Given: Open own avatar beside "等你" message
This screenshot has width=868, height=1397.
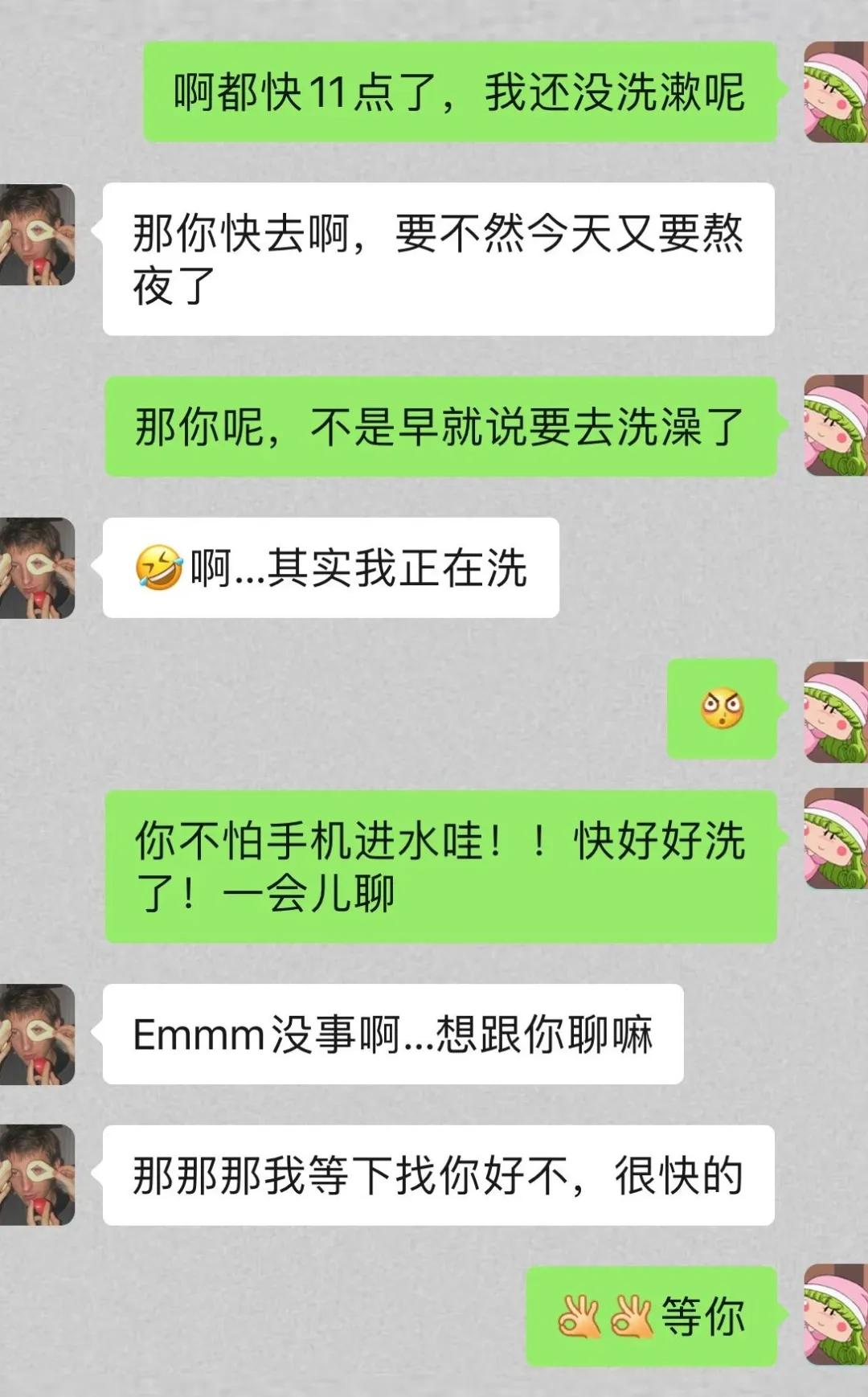Looking at the screenshot, I should point(836,1315).
